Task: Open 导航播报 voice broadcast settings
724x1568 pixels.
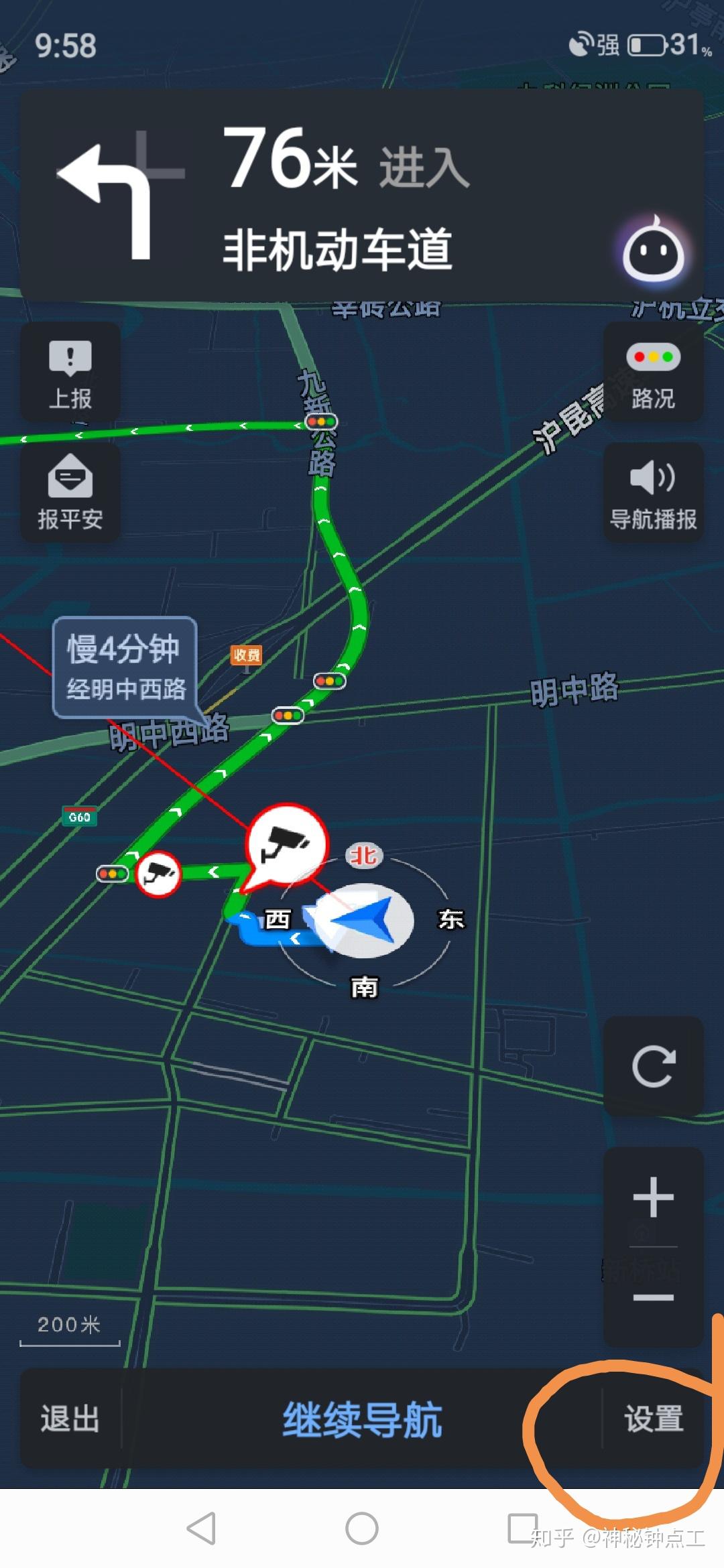Action: (654, 493)
